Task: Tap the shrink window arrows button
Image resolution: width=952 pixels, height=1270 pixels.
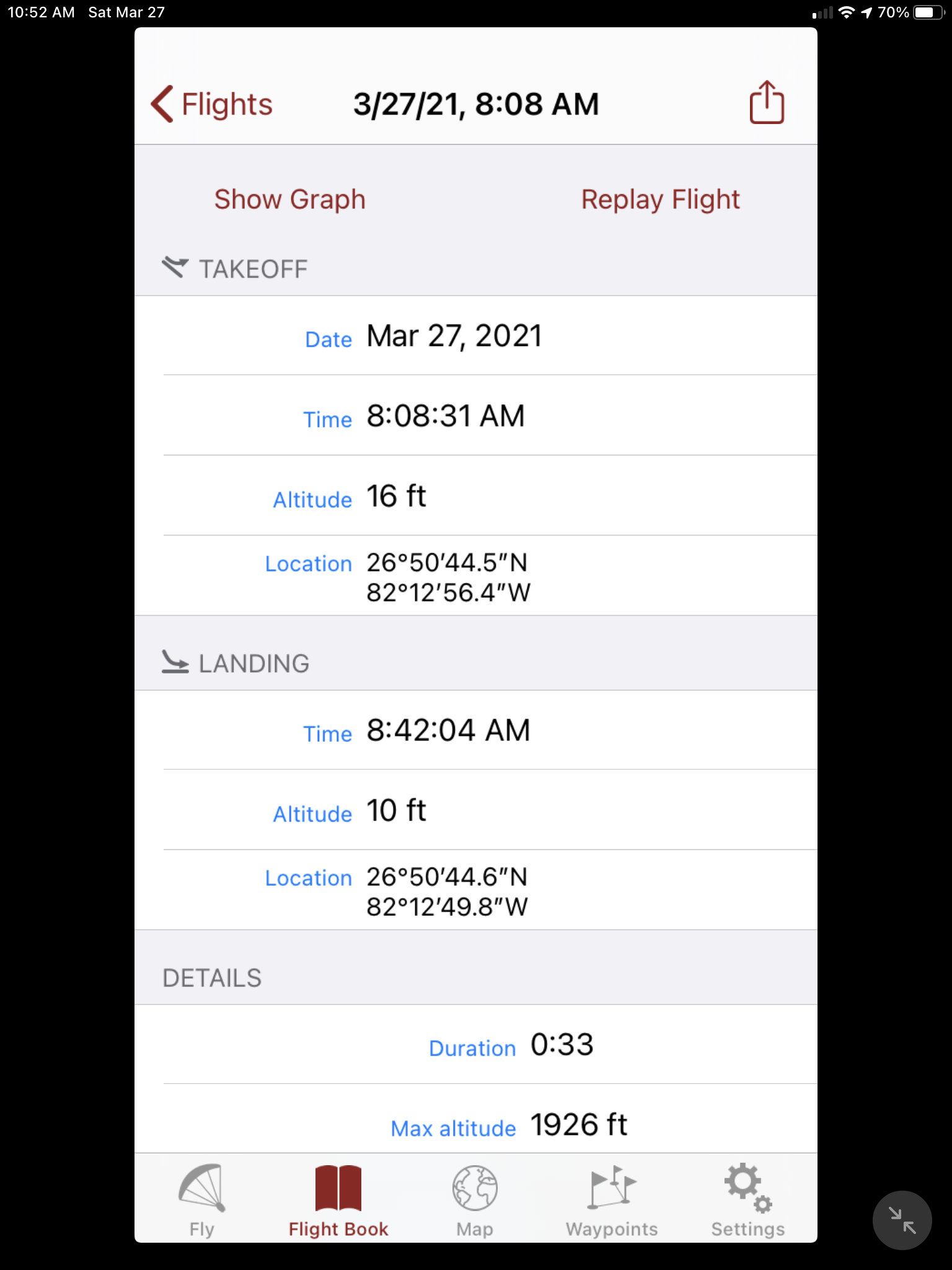Action: (902, 1220)
